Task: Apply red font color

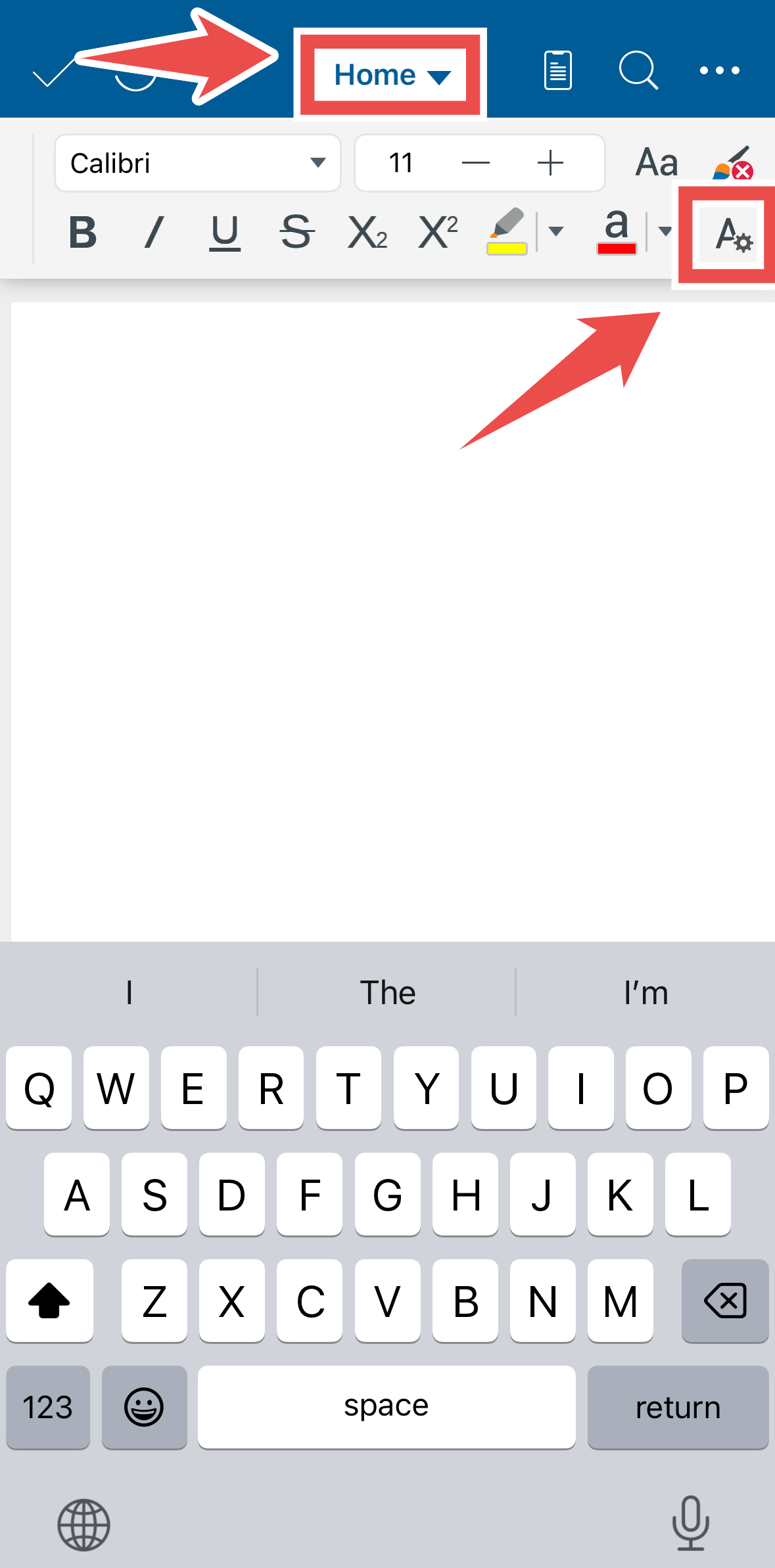Action: [x=617, y=233]
